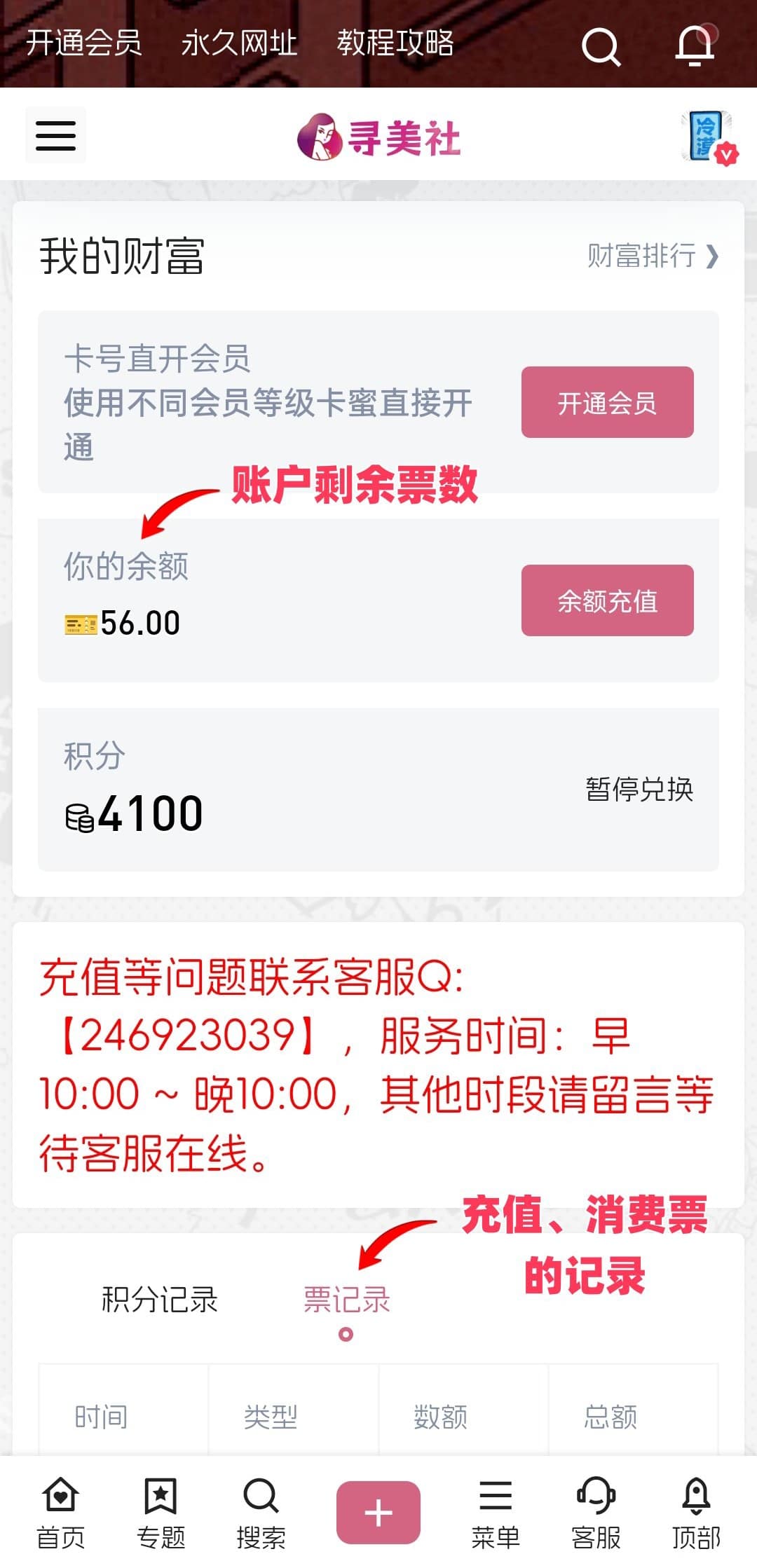This screenshot has height=1568, width=757.
Task: Open the notification bell icon
Action: [694, 46]
